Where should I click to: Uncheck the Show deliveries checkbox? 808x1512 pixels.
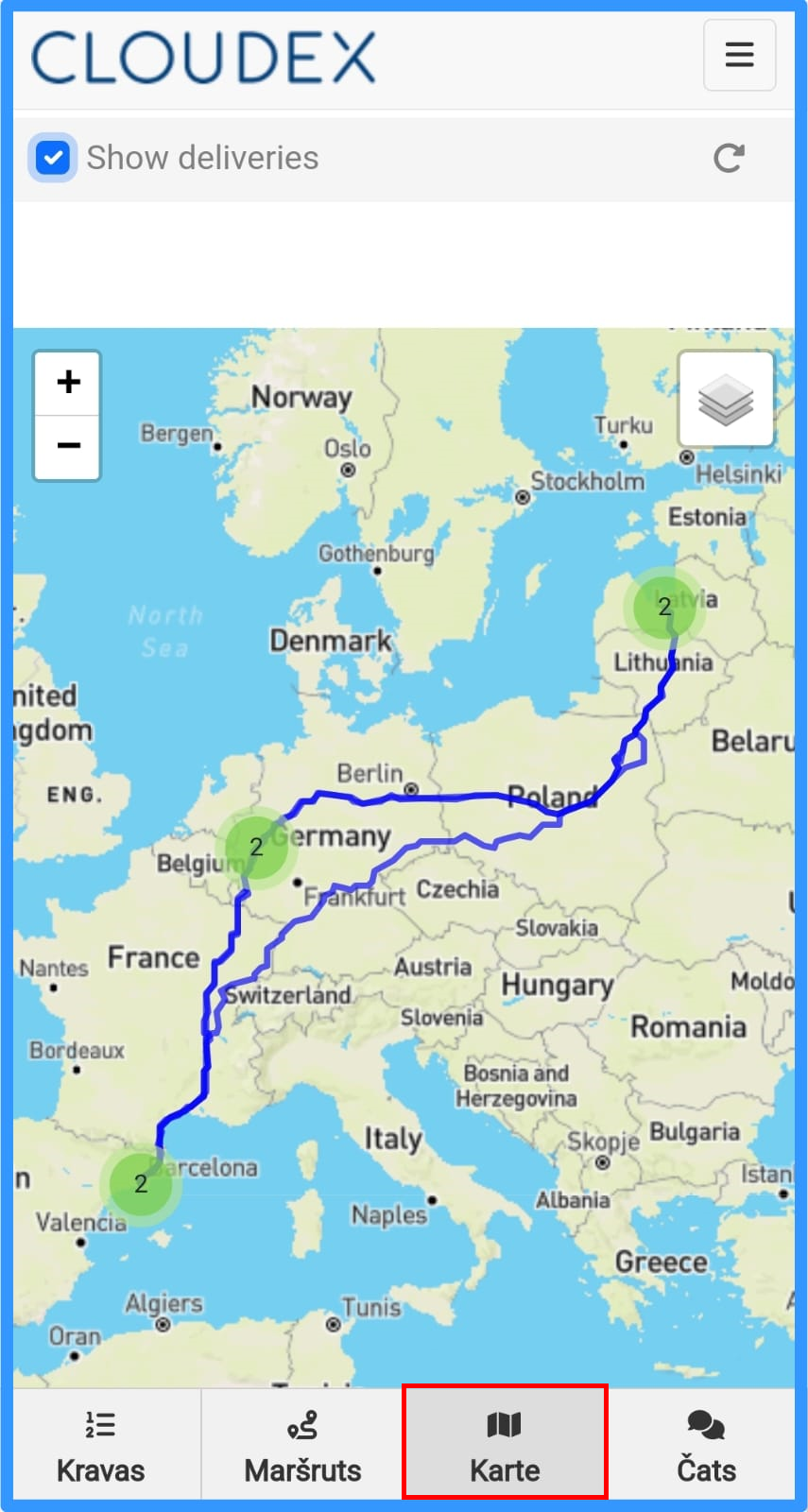[x=53, y=158]
